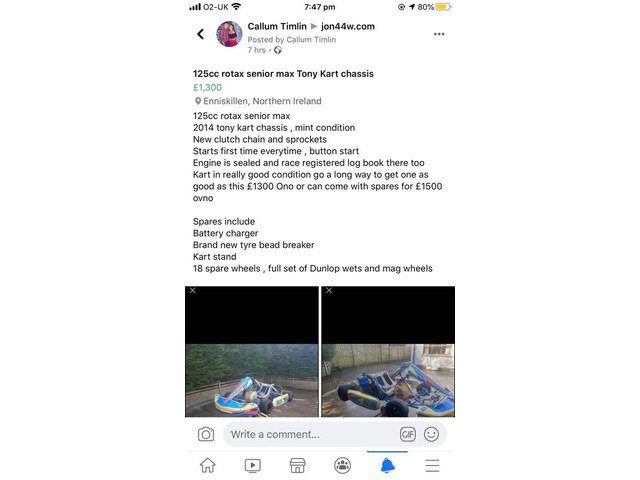Open the jon44w.com group link
Screen dimensions: 640x480
click(348, 26)
